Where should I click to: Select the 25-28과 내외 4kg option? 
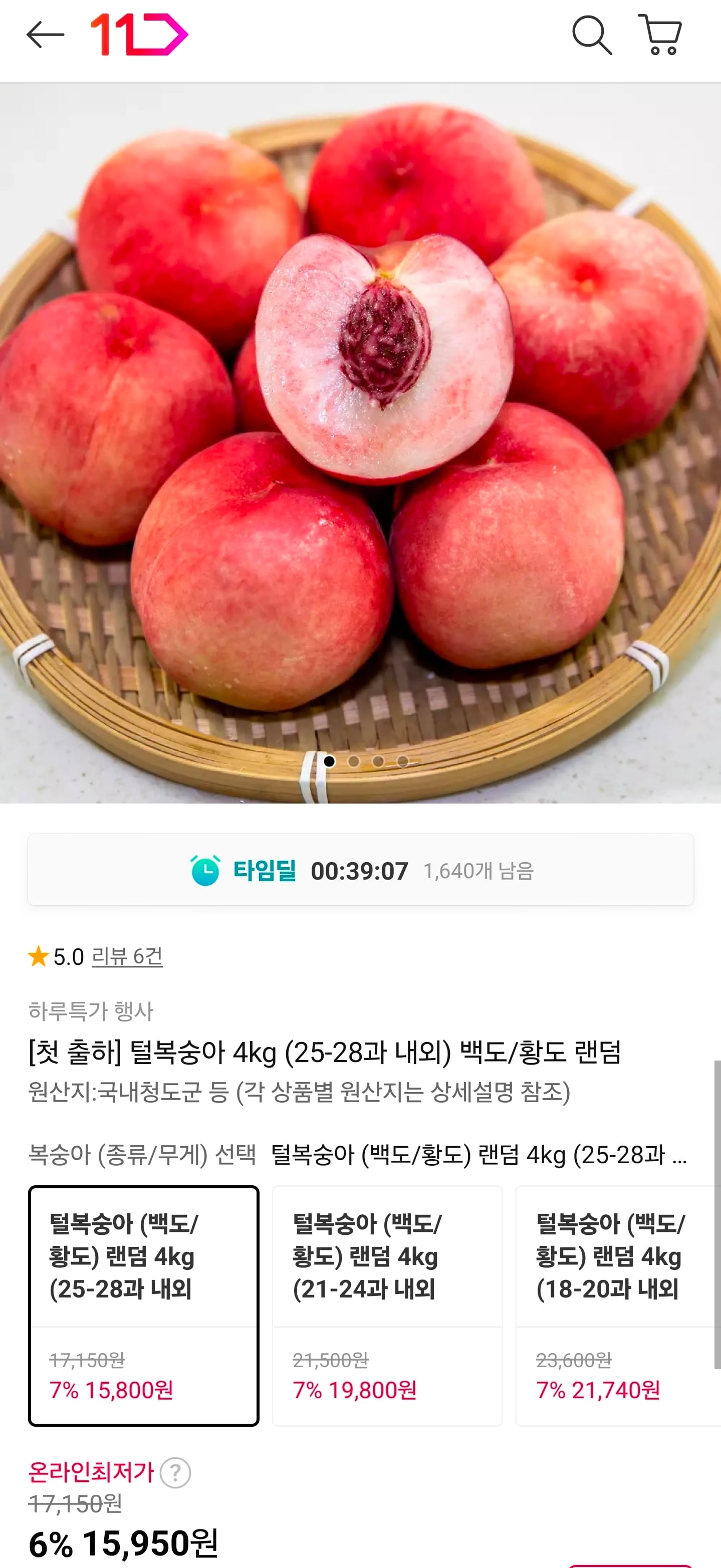point(144,1305)
